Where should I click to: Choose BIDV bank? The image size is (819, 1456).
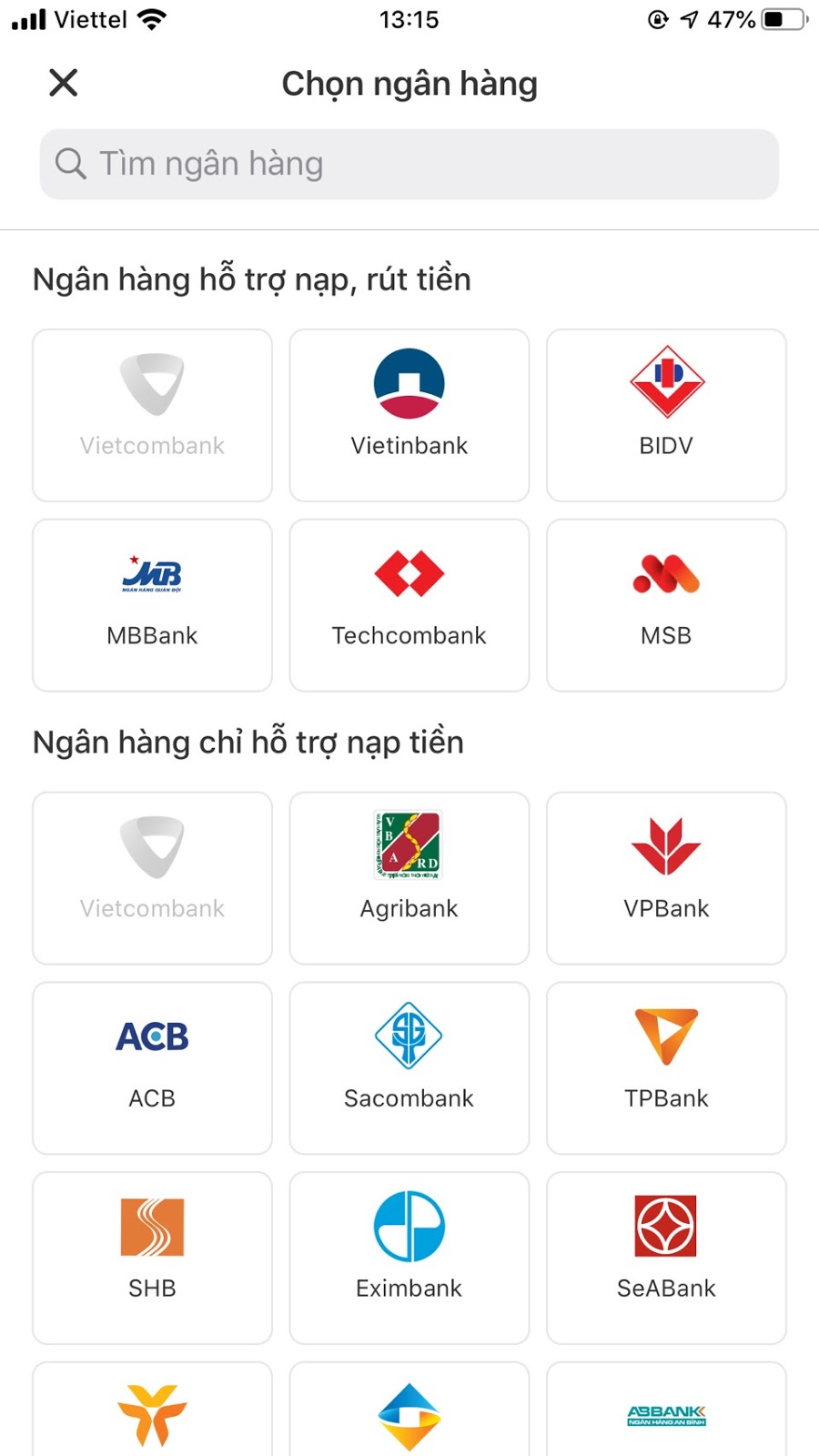666,415
